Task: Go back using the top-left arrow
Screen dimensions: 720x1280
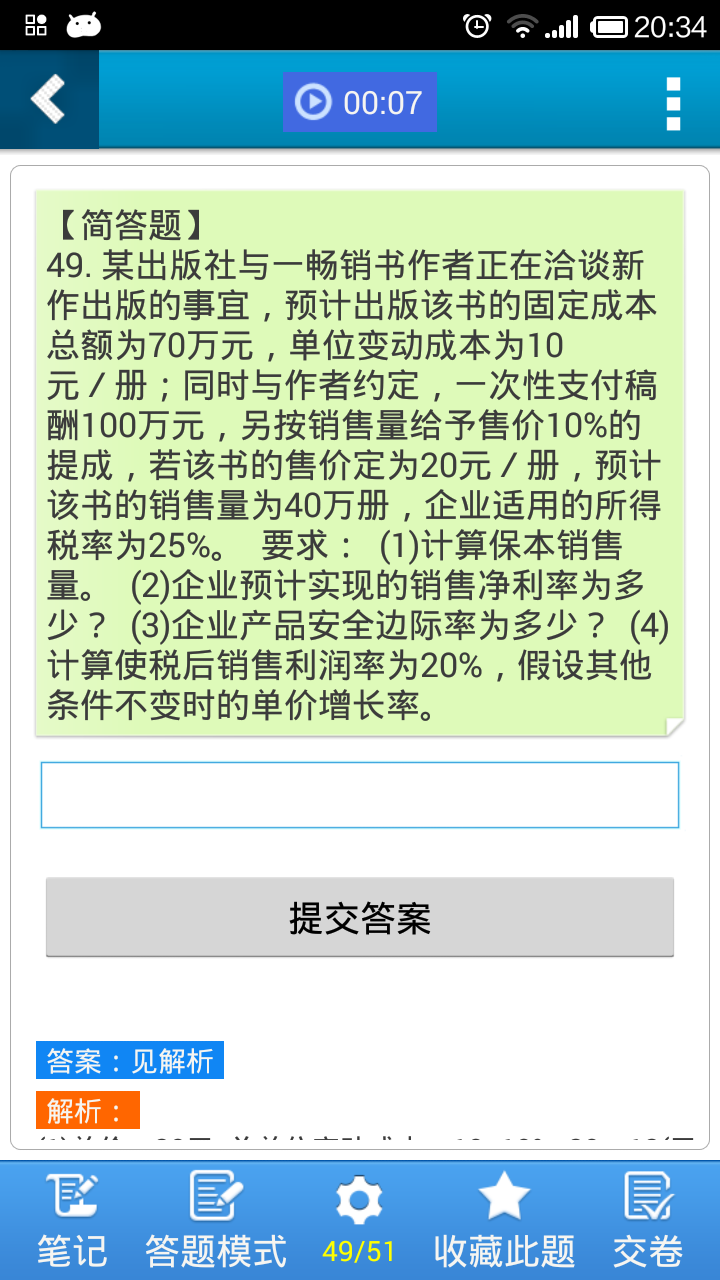Action: tap(48, 100)
